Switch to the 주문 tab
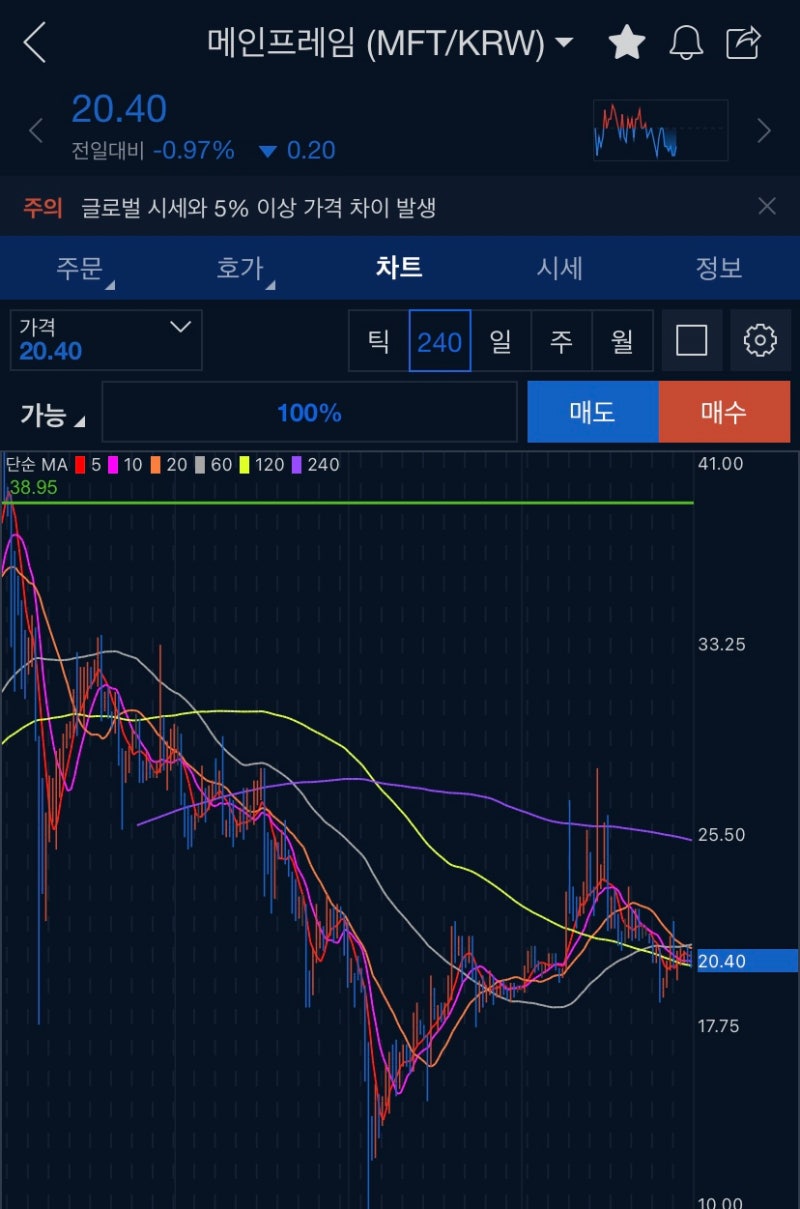Screen dimensions: 800x1209 80,268
